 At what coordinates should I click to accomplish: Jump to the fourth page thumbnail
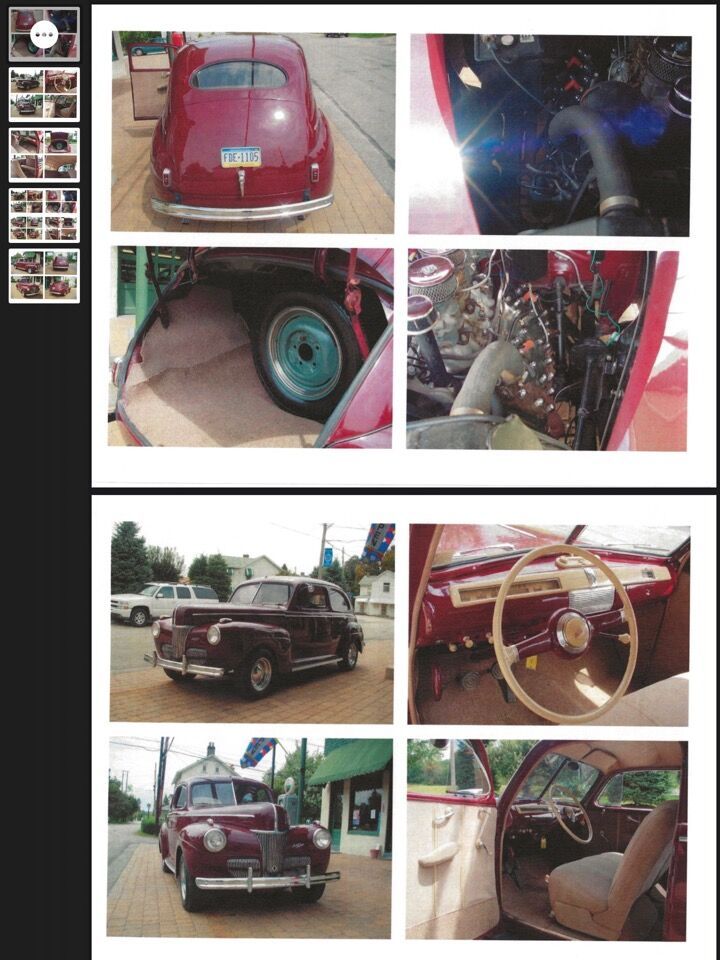pyautogui.click(x=44, y=215)
